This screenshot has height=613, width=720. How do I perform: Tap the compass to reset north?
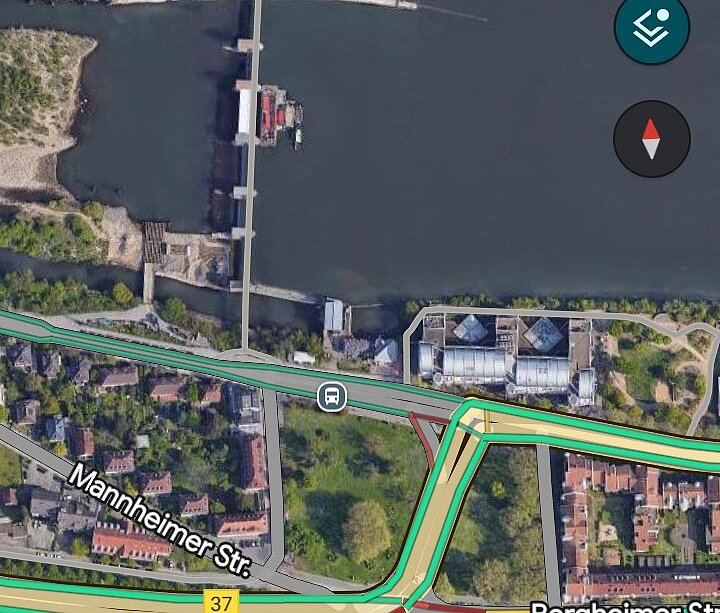651,139
